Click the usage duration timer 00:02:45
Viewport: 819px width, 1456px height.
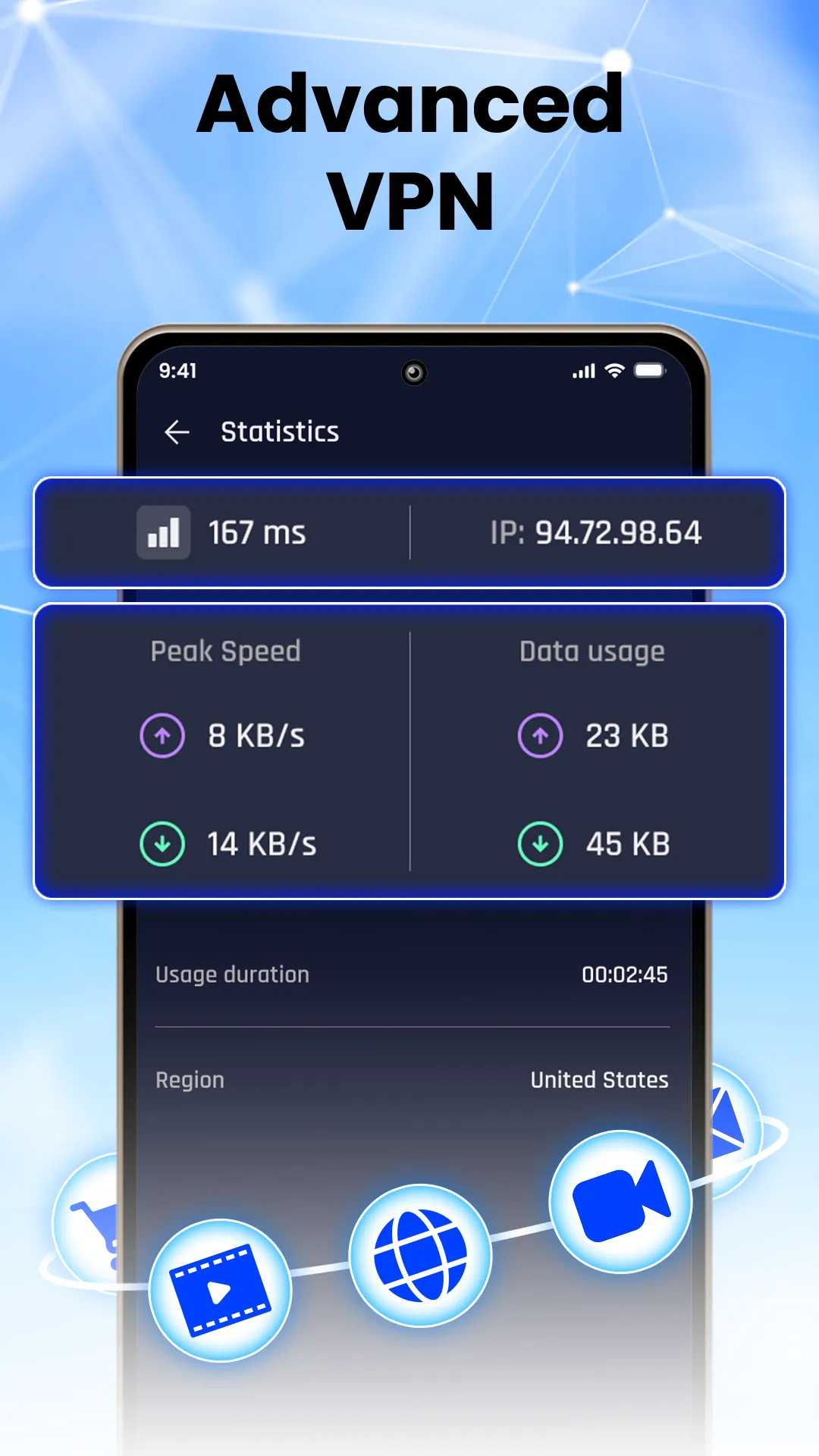(626, 974)
